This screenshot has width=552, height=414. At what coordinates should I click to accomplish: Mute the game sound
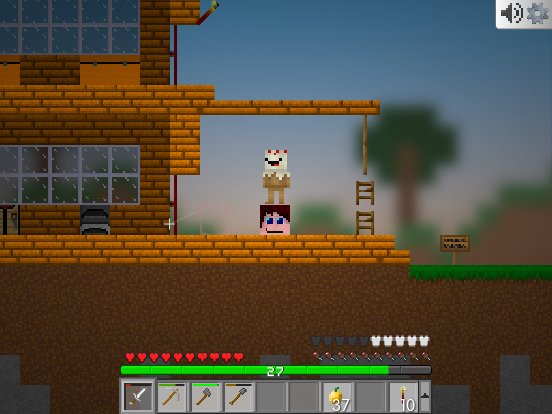pos(512,13)
